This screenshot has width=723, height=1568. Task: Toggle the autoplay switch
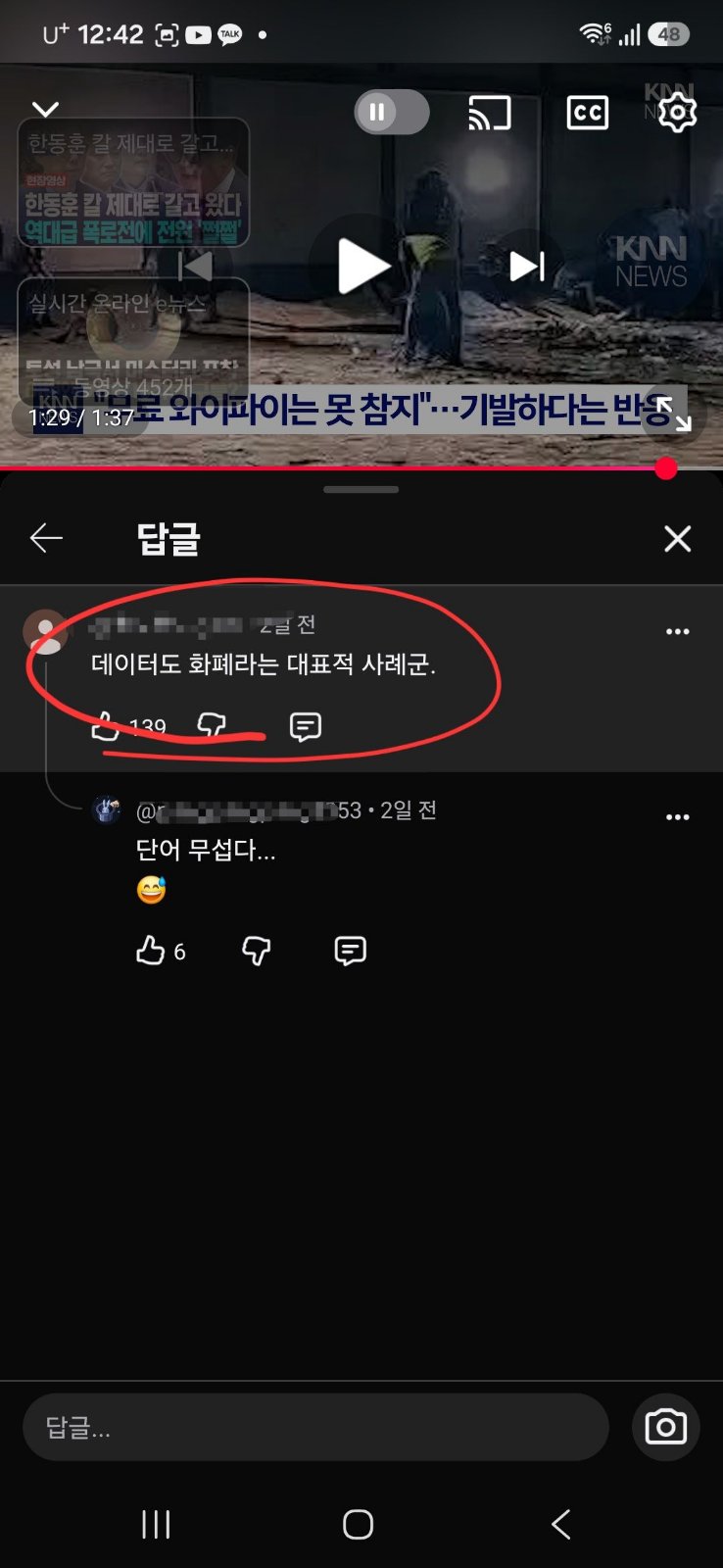[x=392, y=112]
